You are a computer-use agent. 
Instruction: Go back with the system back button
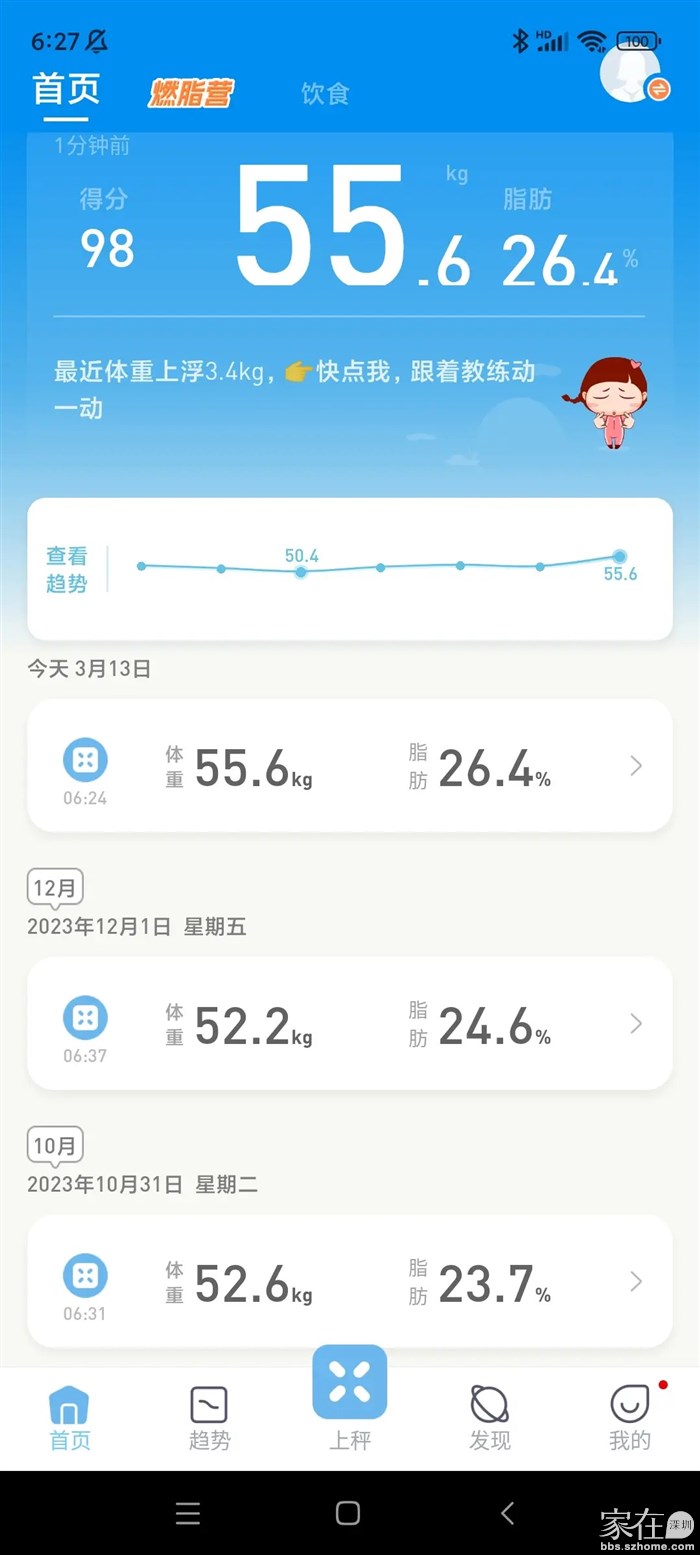(508, 1513)
